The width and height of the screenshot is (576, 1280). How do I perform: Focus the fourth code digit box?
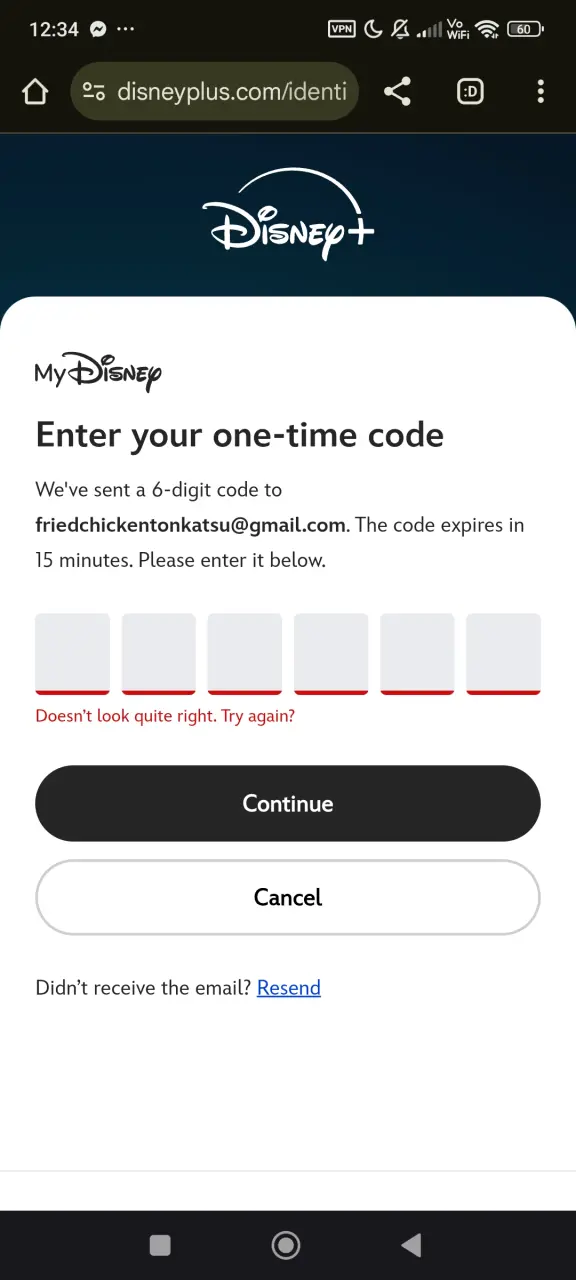coord(331,654)
